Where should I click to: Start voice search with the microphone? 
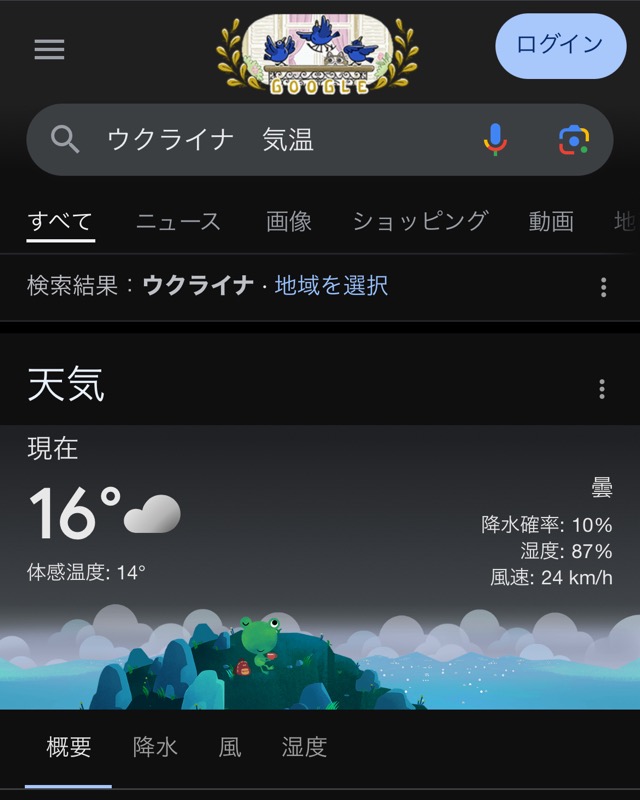pyautogui.click(x=495, y=140)
